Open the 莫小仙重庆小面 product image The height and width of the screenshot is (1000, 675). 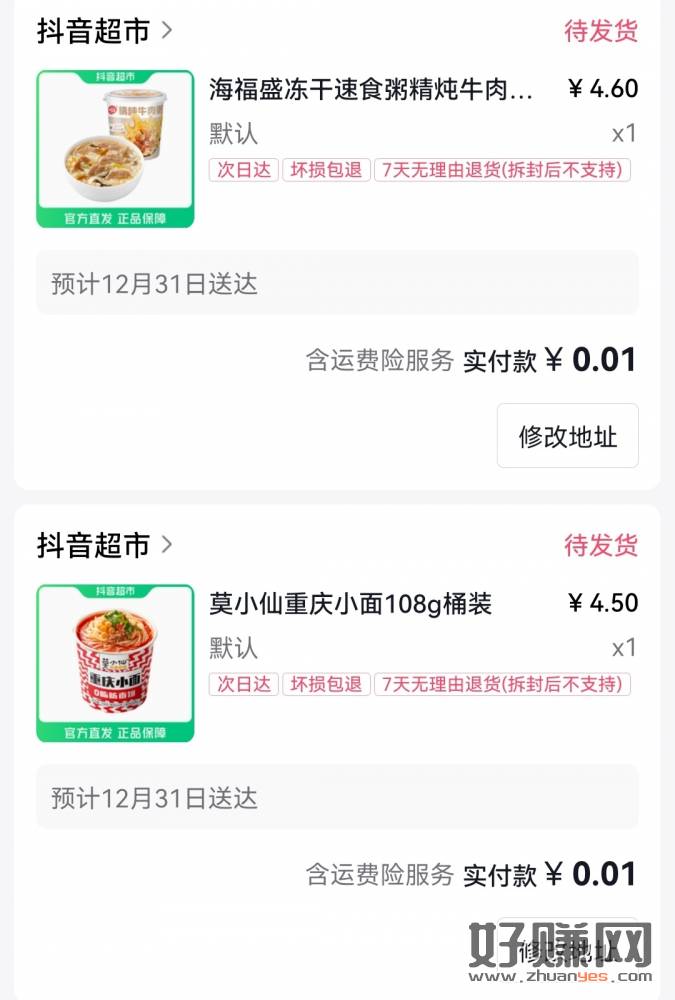[115, 663]
